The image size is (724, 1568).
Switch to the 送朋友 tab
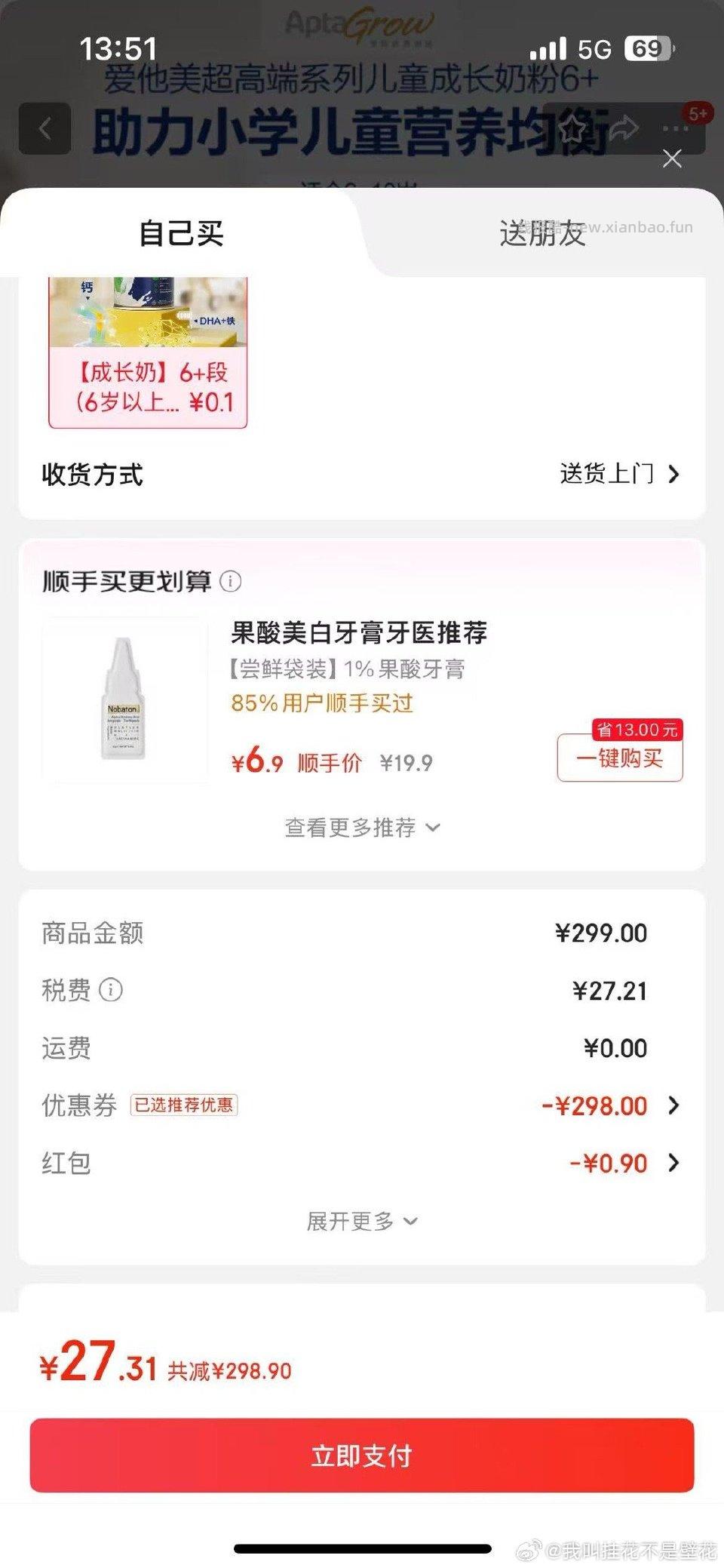click(x=545, y=235)
